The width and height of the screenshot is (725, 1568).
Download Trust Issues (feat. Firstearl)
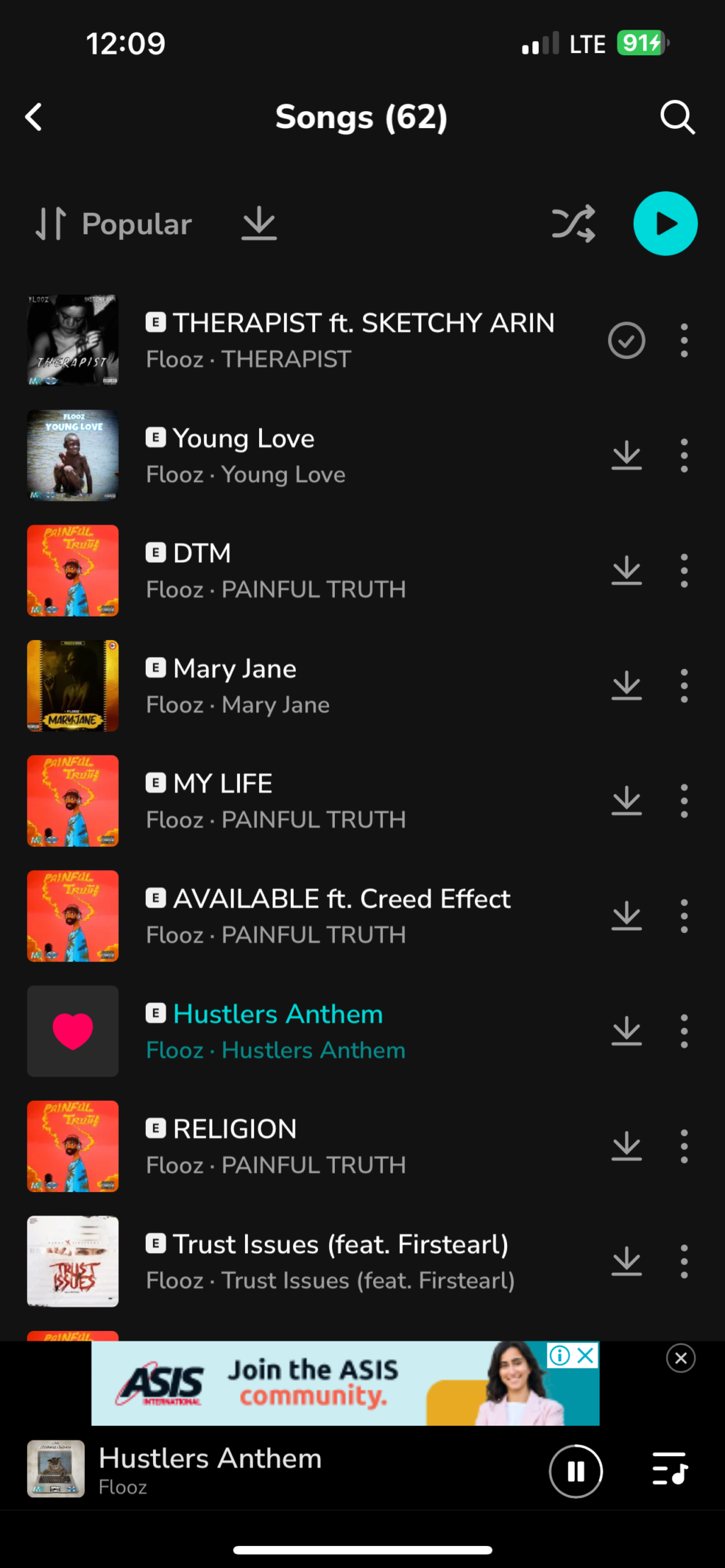[x=627, y=1261]
